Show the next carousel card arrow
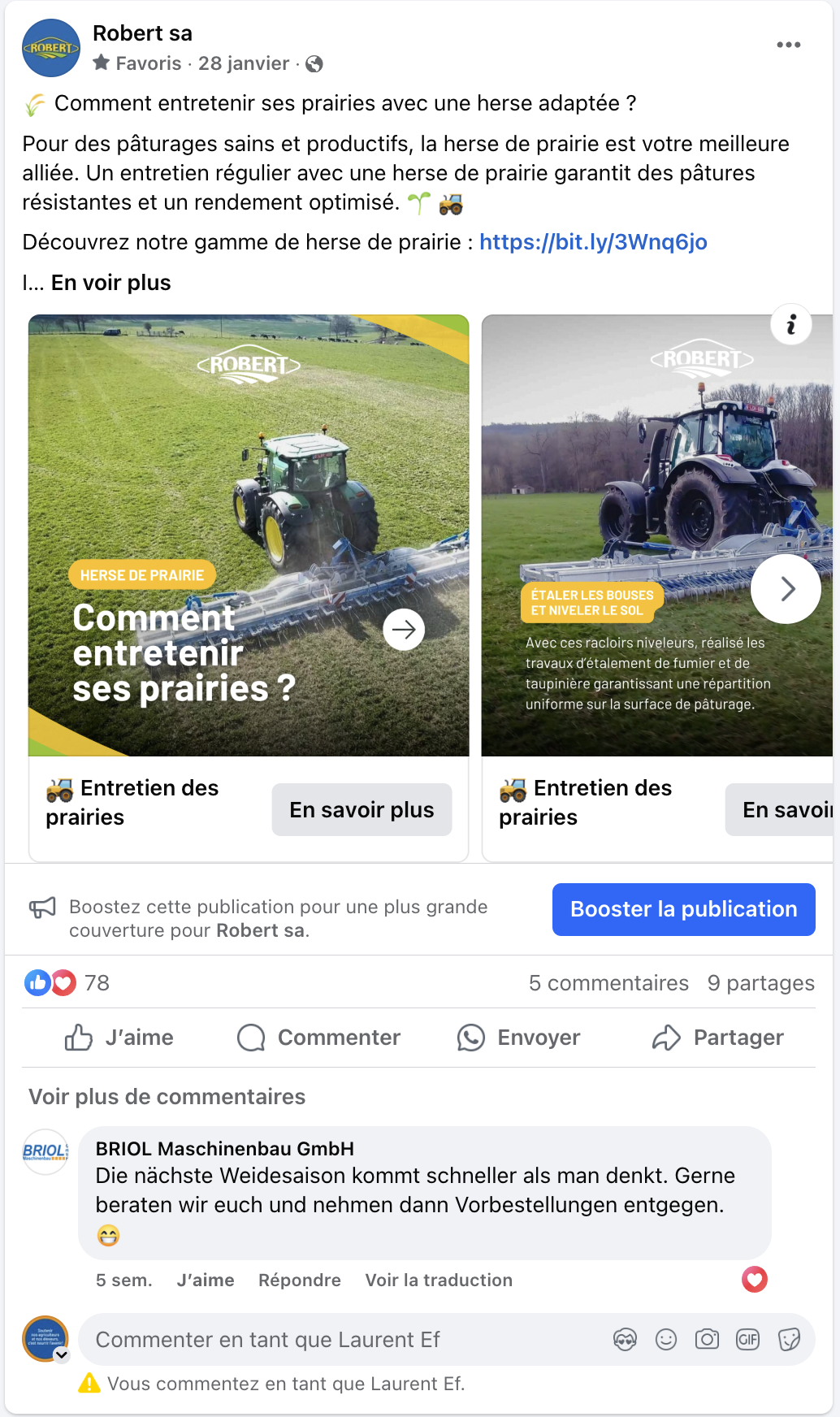This screenshot has width=840, height=1417. [786, 589]
